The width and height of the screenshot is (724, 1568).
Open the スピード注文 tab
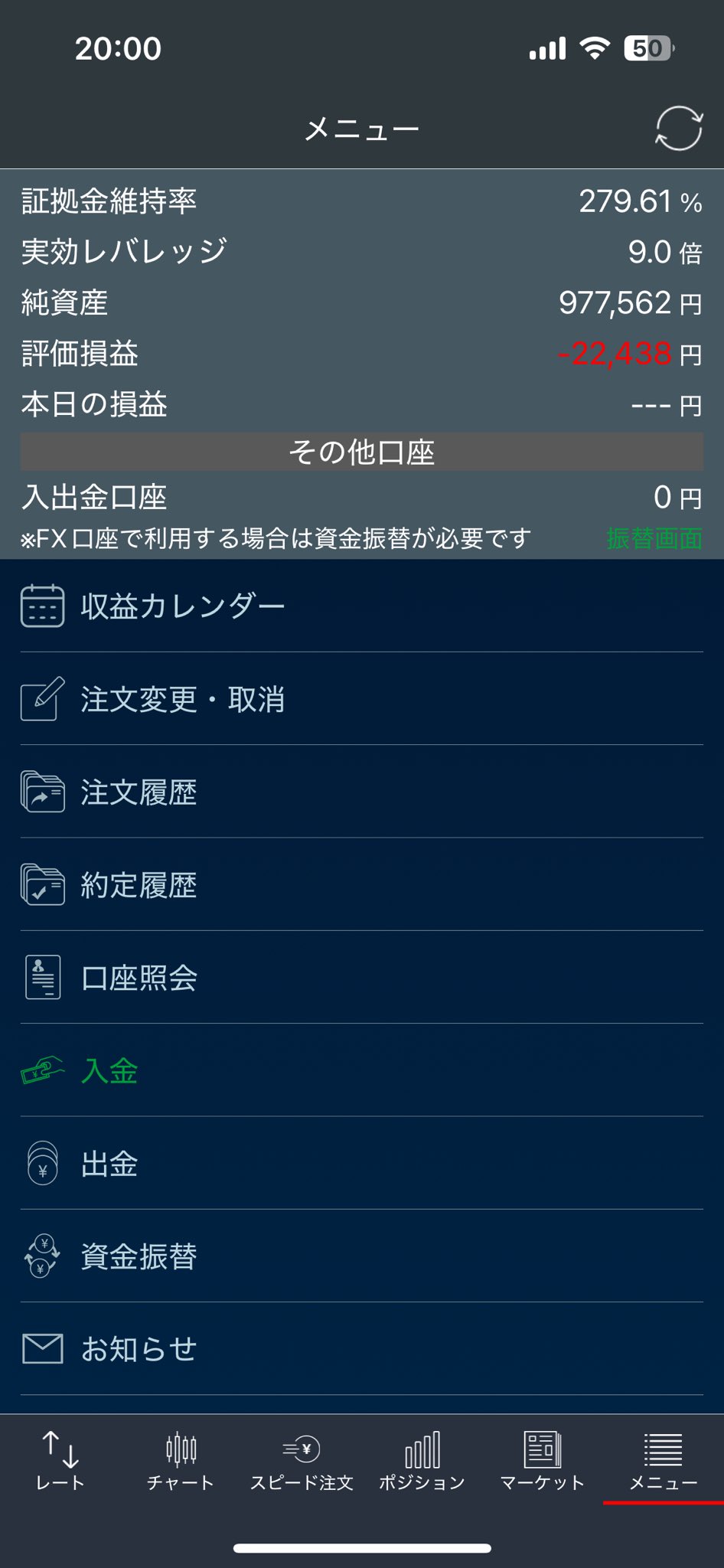click(x=302, y=1461)
